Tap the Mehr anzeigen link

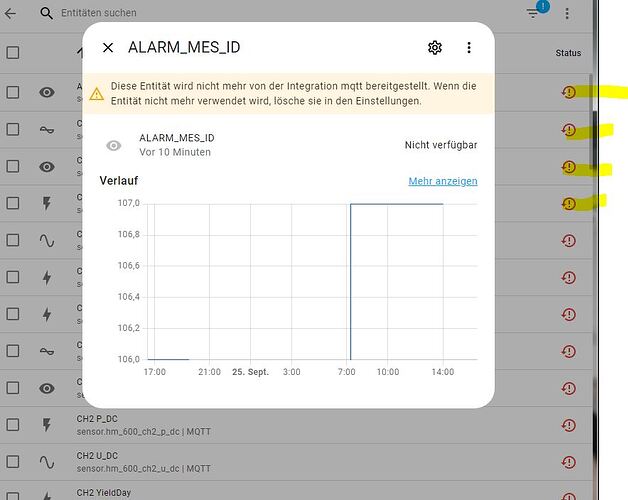click(443, 181)
